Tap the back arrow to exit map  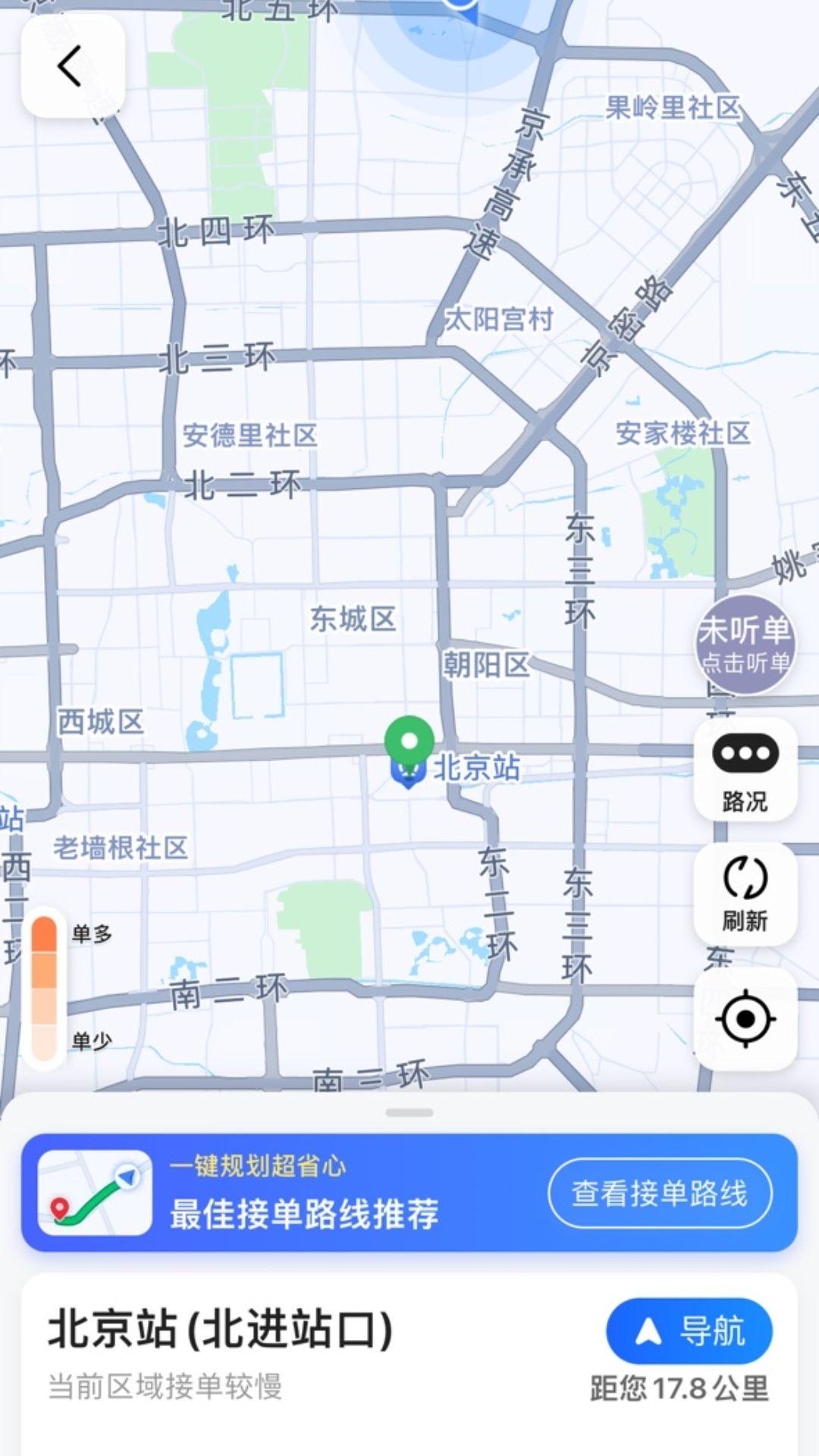[72, 65]
